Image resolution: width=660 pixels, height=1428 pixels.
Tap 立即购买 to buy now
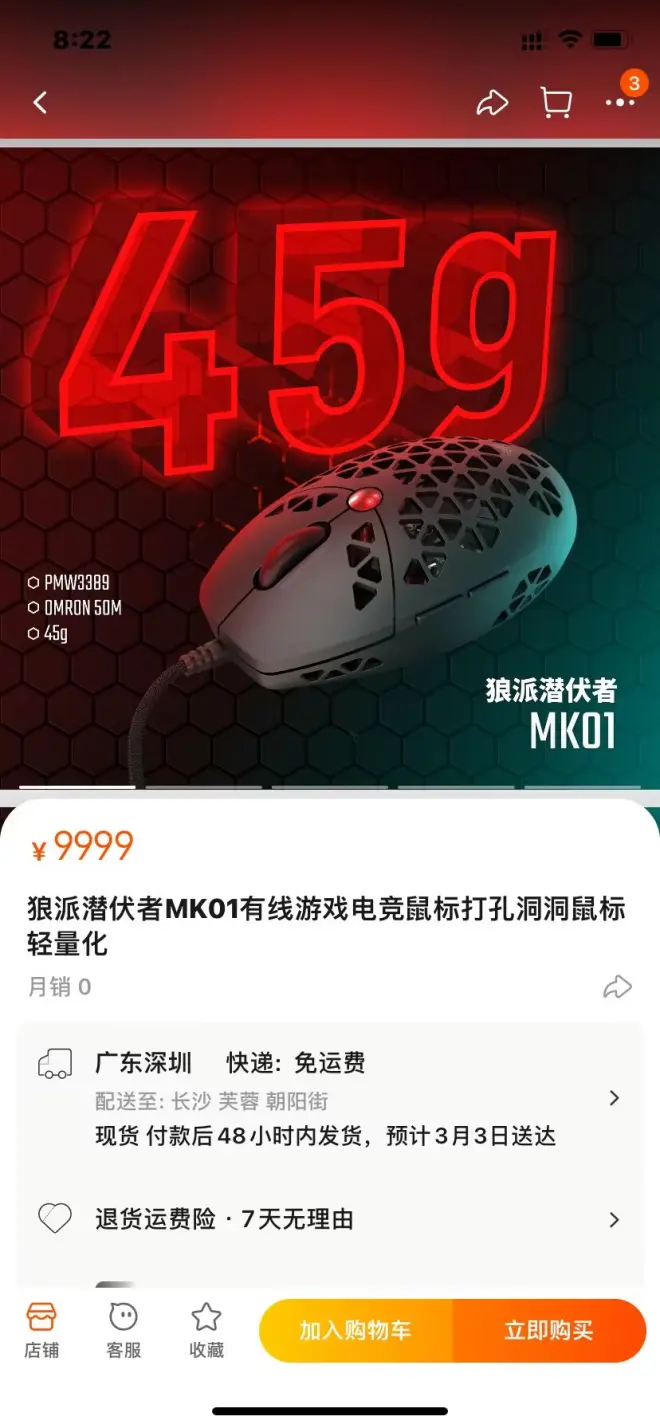tap(548, 1330)
